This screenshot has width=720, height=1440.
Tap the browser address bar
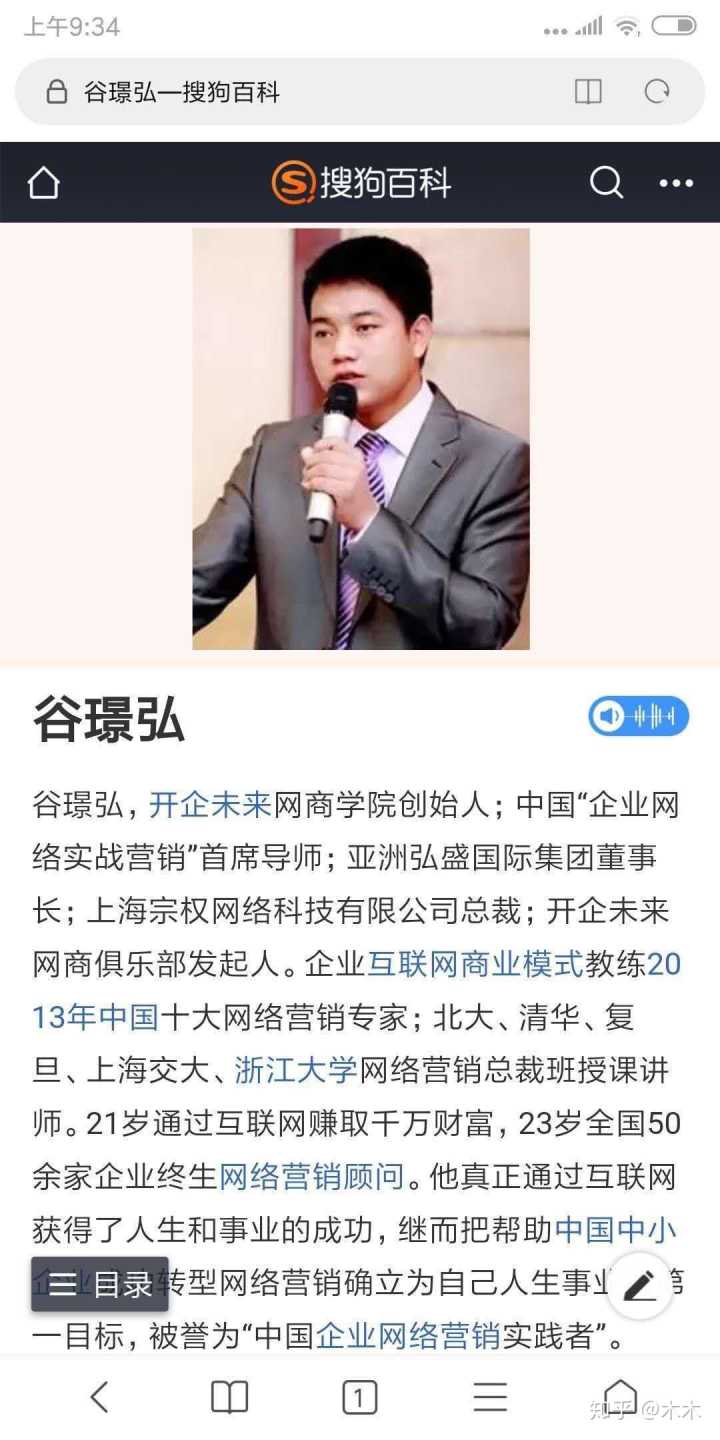point(300,92)
